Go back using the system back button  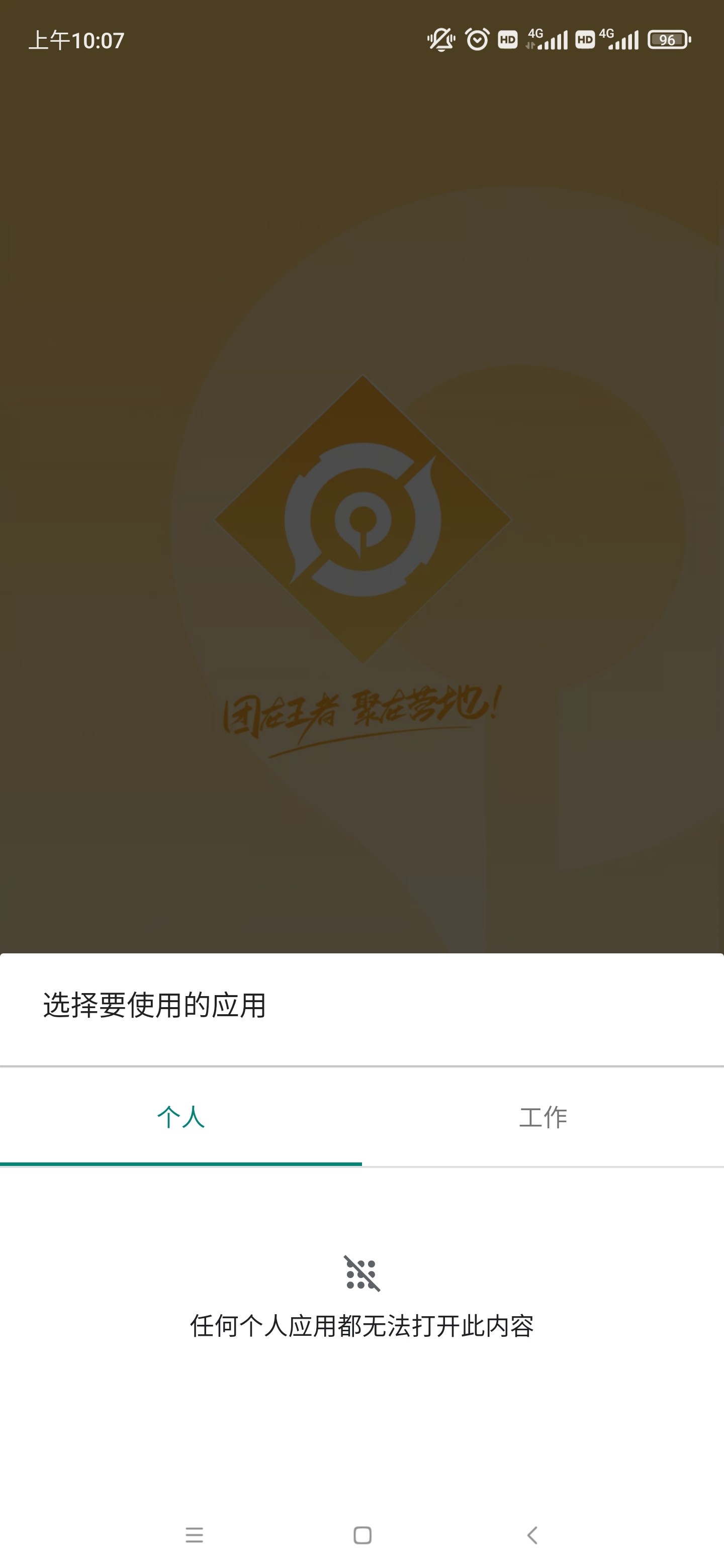tap(531, 1534)
